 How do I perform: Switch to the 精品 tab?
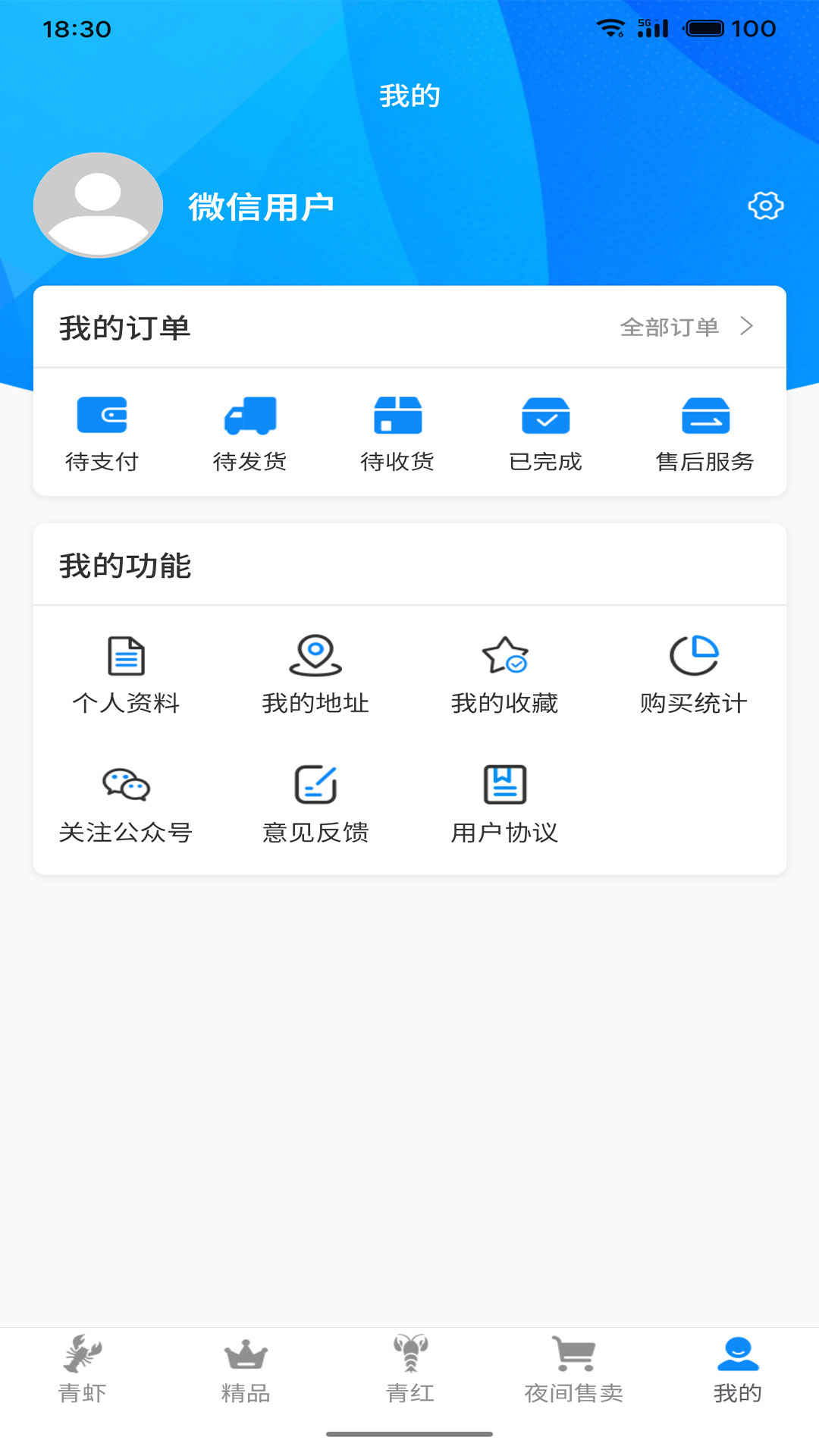(244, 1373)
